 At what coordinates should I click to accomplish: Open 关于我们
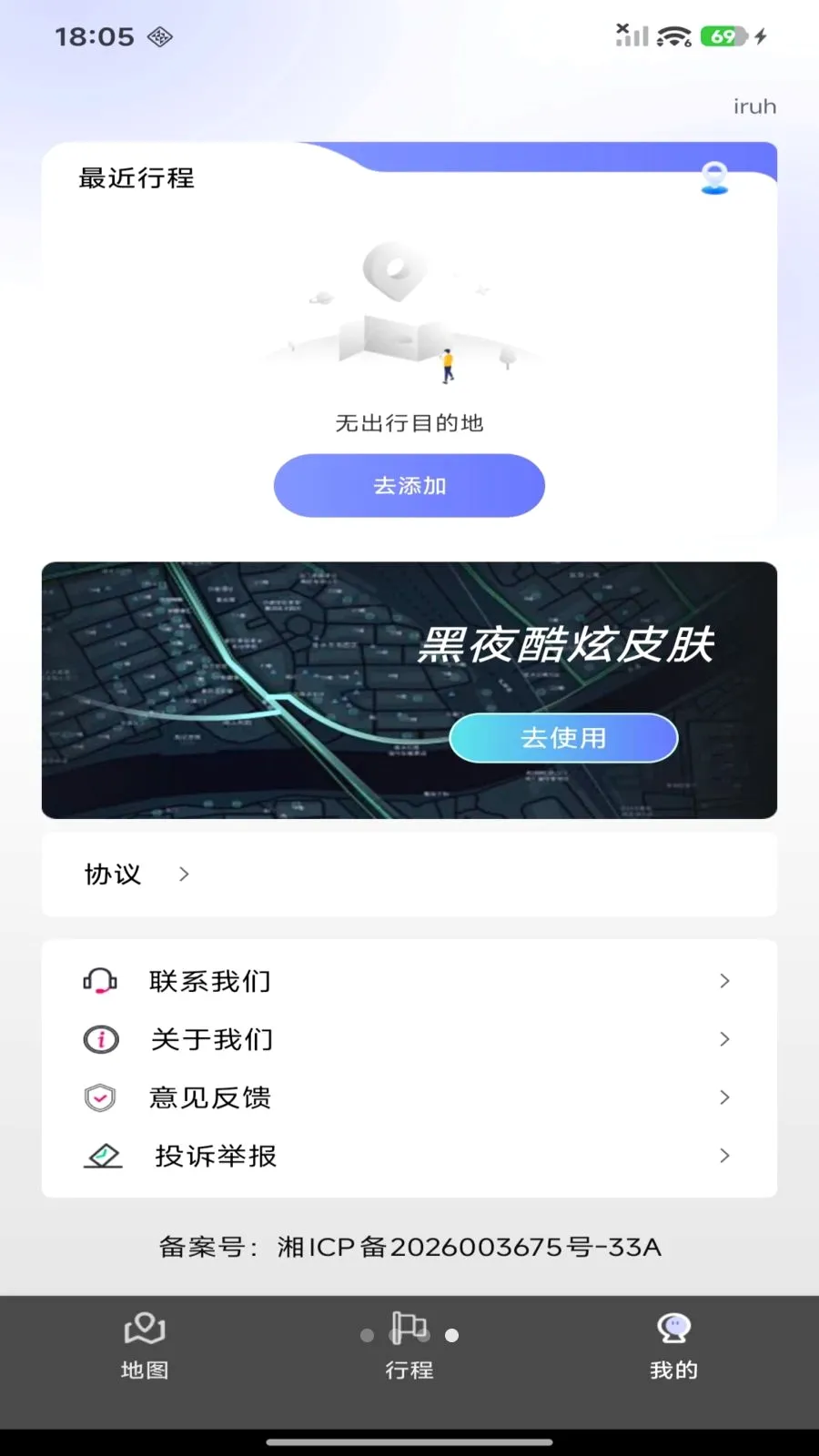click(409, 1039)
